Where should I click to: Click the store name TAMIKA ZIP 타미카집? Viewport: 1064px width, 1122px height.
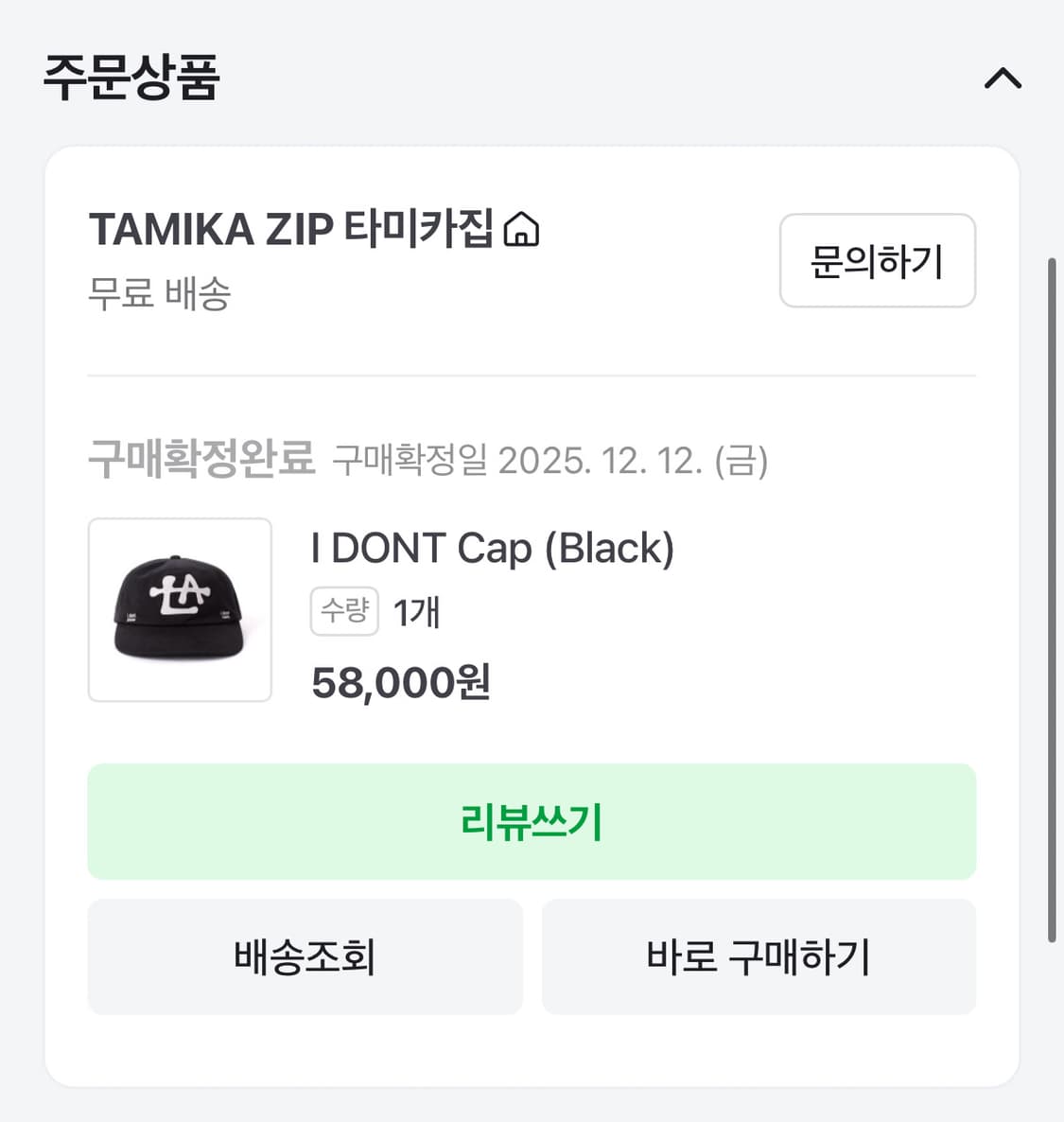[293, 227]
